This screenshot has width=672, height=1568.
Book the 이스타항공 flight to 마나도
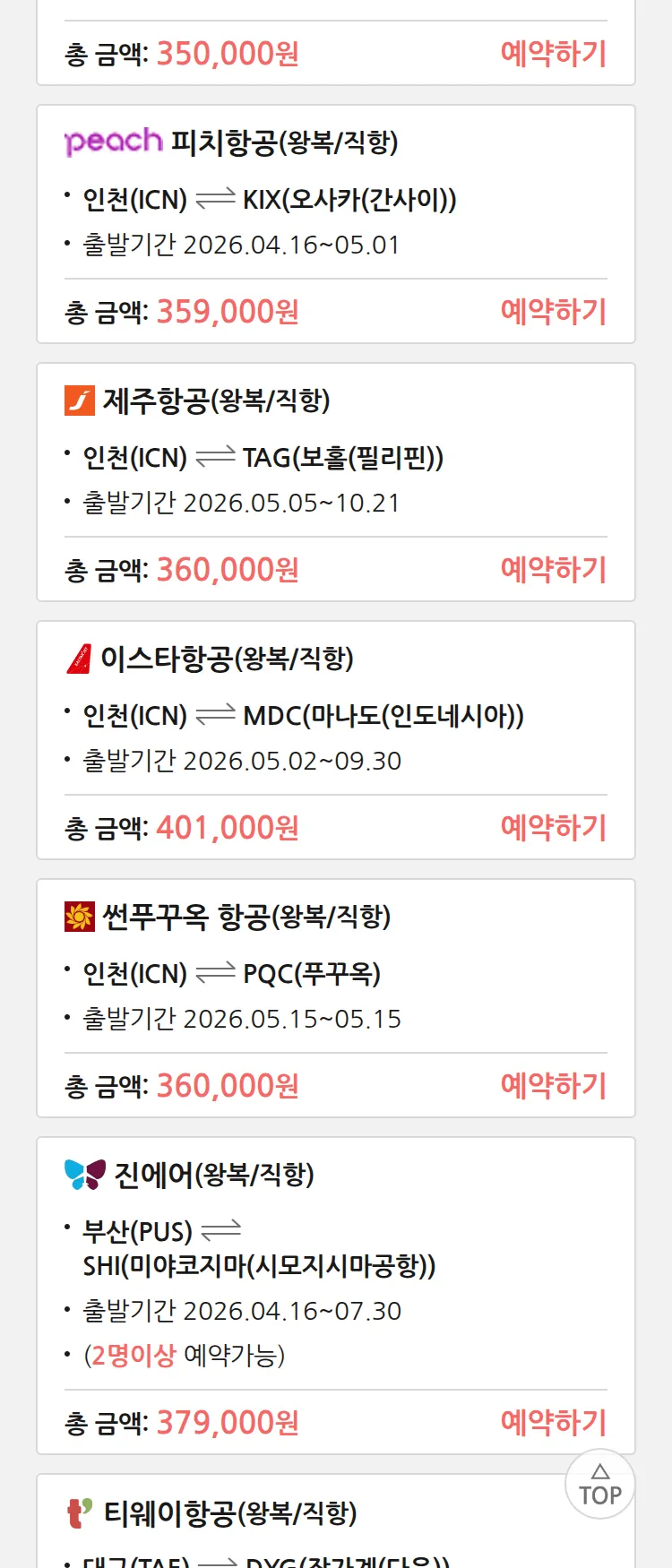point(553,828)
